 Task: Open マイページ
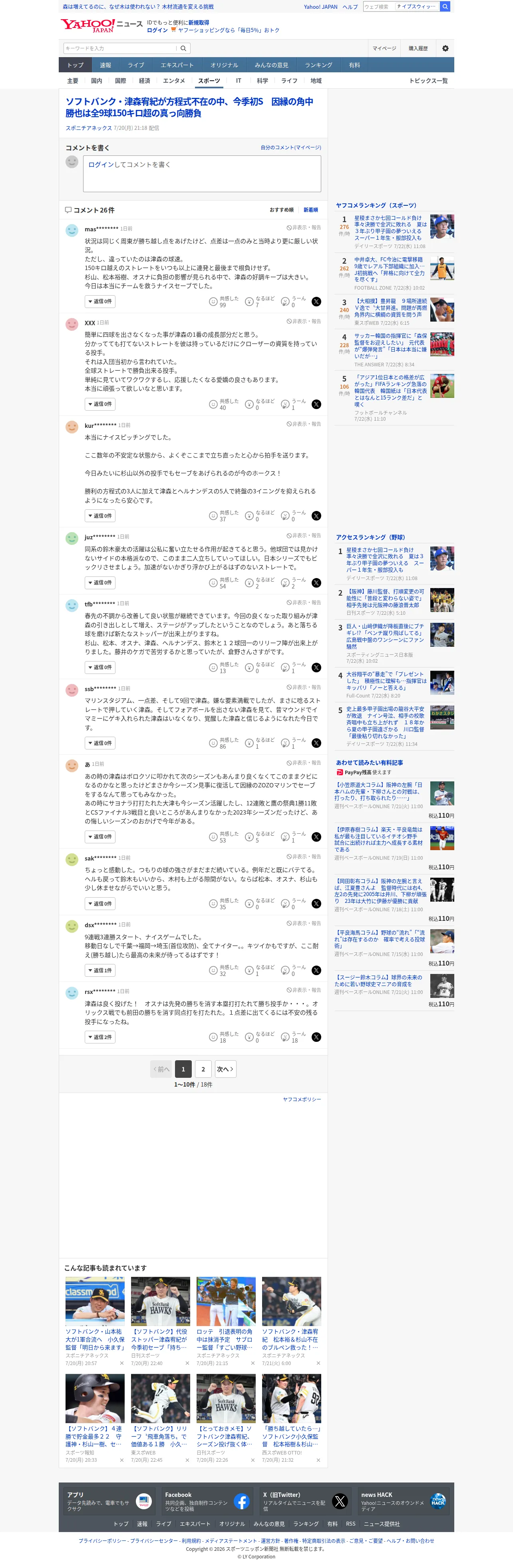click(384, 48)
